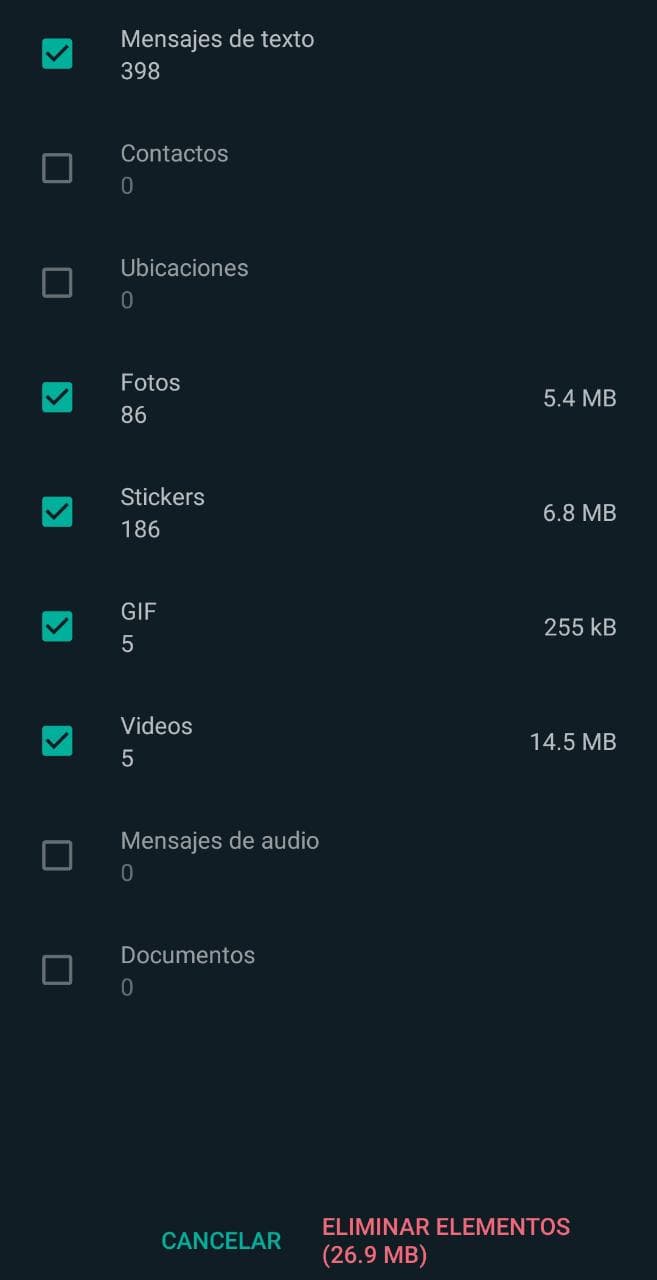This screenshot has width=657, height=1280.
Task: Deselect the Fotos checkbox
Action: pos(57,398)
